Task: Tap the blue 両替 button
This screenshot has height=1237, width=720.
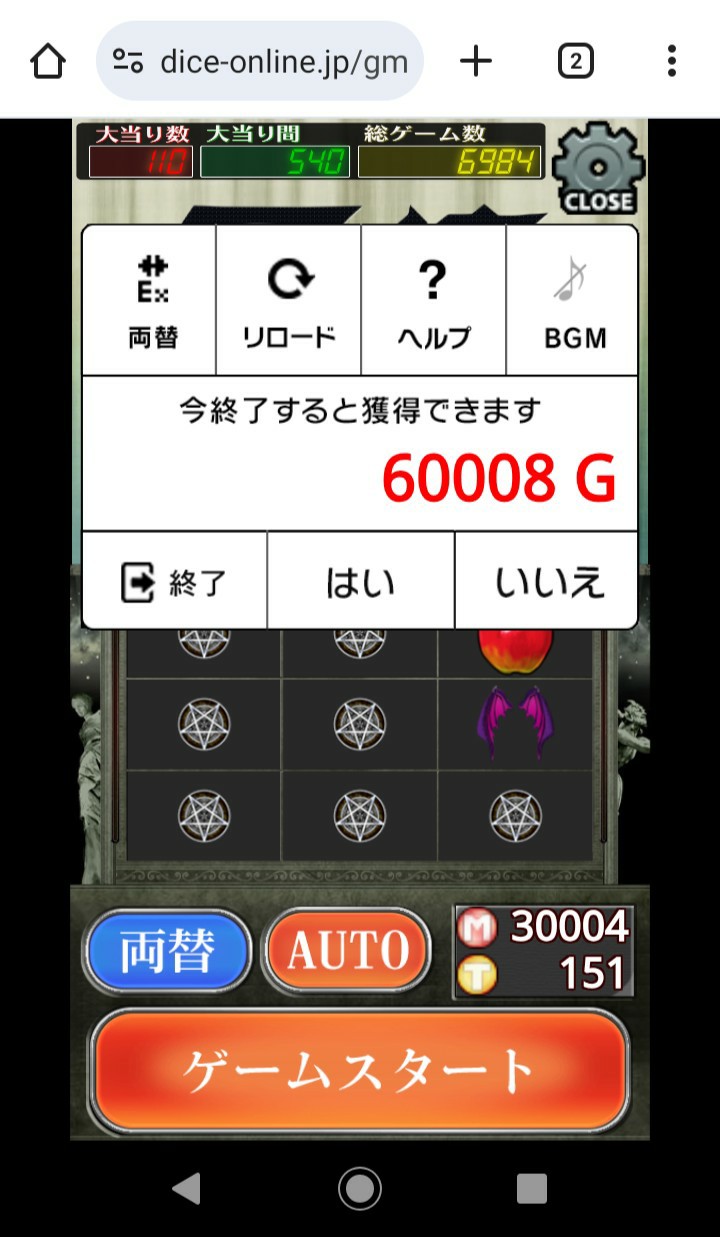Action: click(x=167, y=951)
